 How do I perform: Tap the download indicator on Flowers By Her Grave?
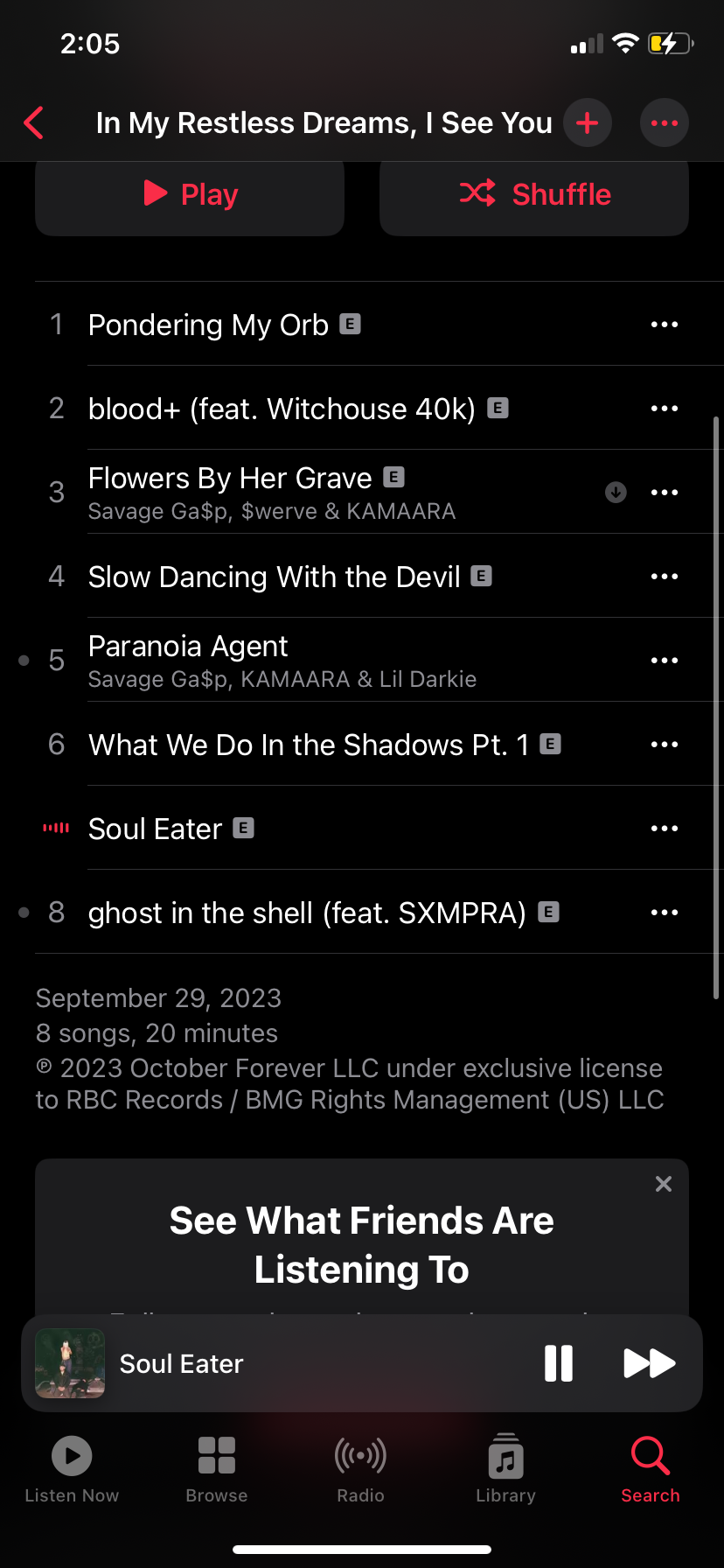pos(616,492)
